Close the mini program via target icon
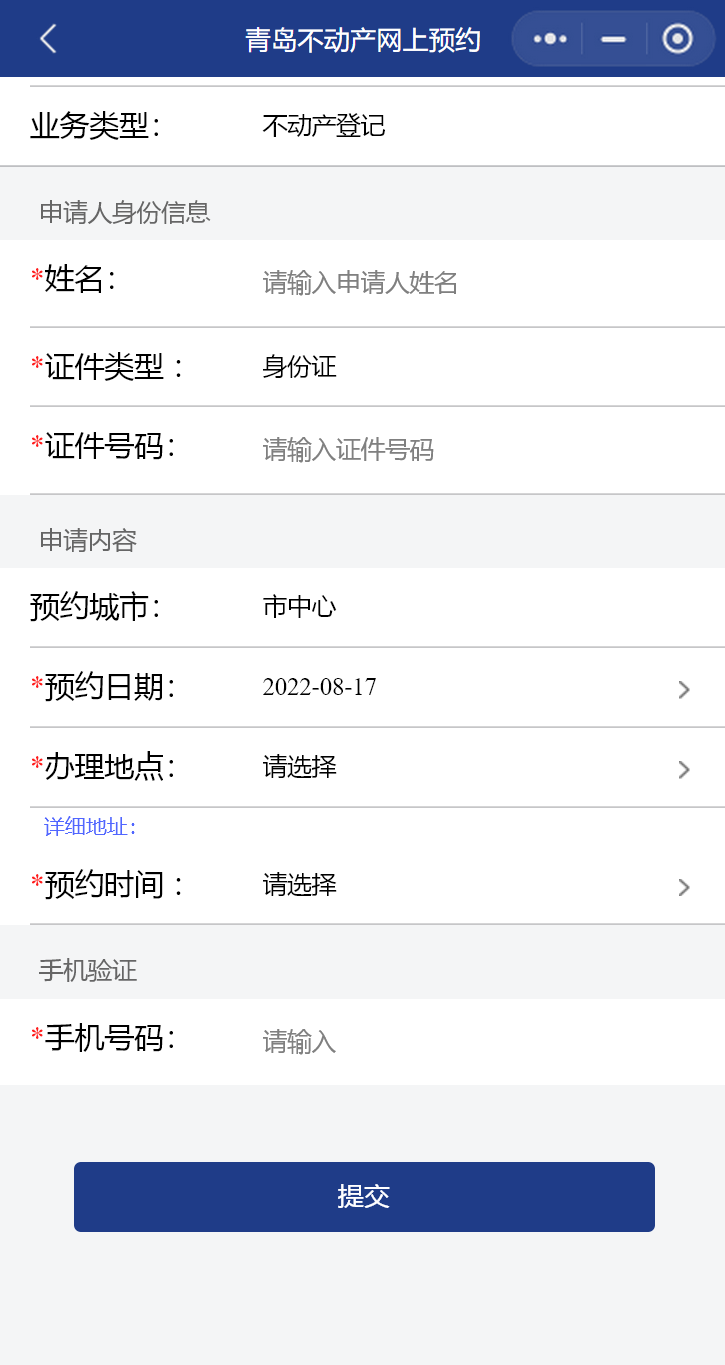Image resolution: width=725 pixels, height=1365 pixels. coord(677,39)
